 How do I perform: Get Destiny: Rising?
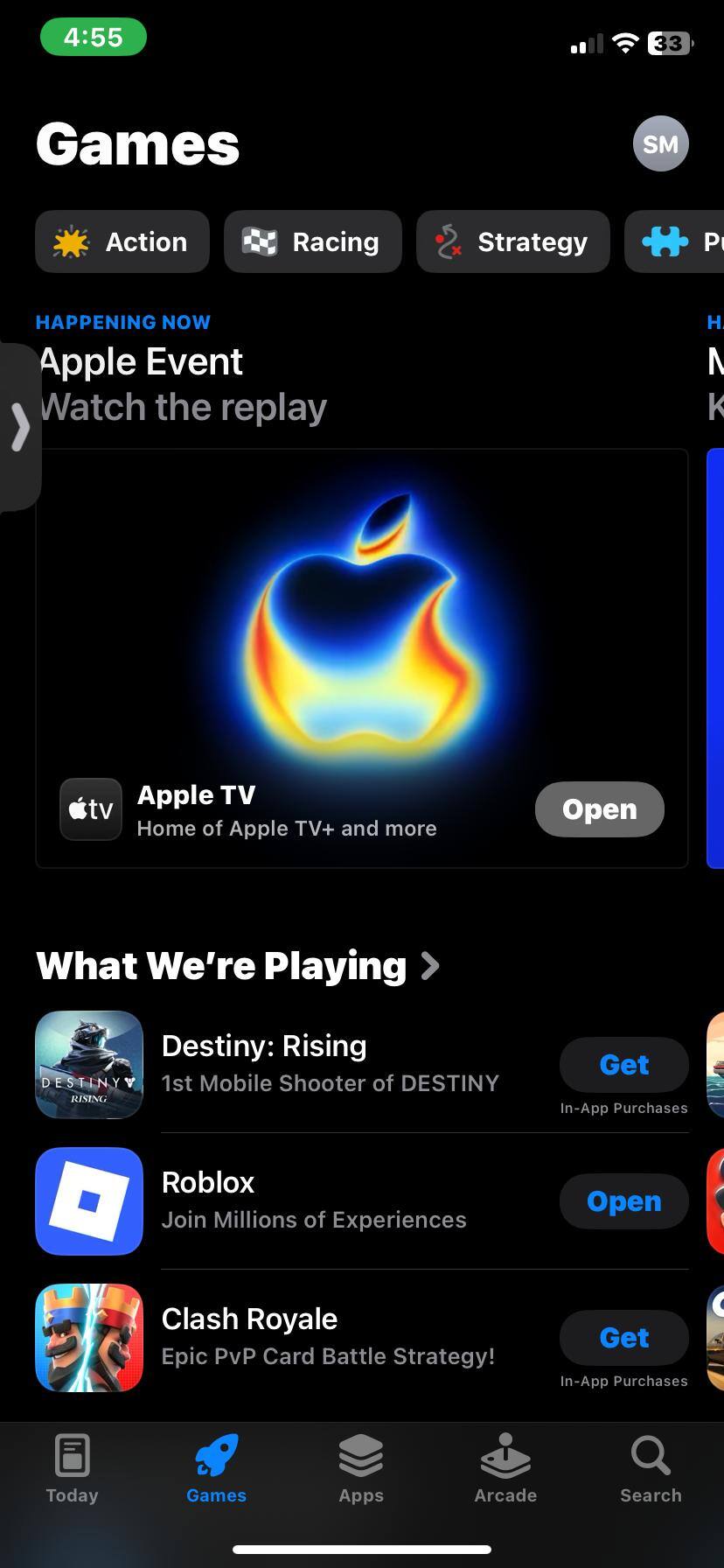(623, 1065)
